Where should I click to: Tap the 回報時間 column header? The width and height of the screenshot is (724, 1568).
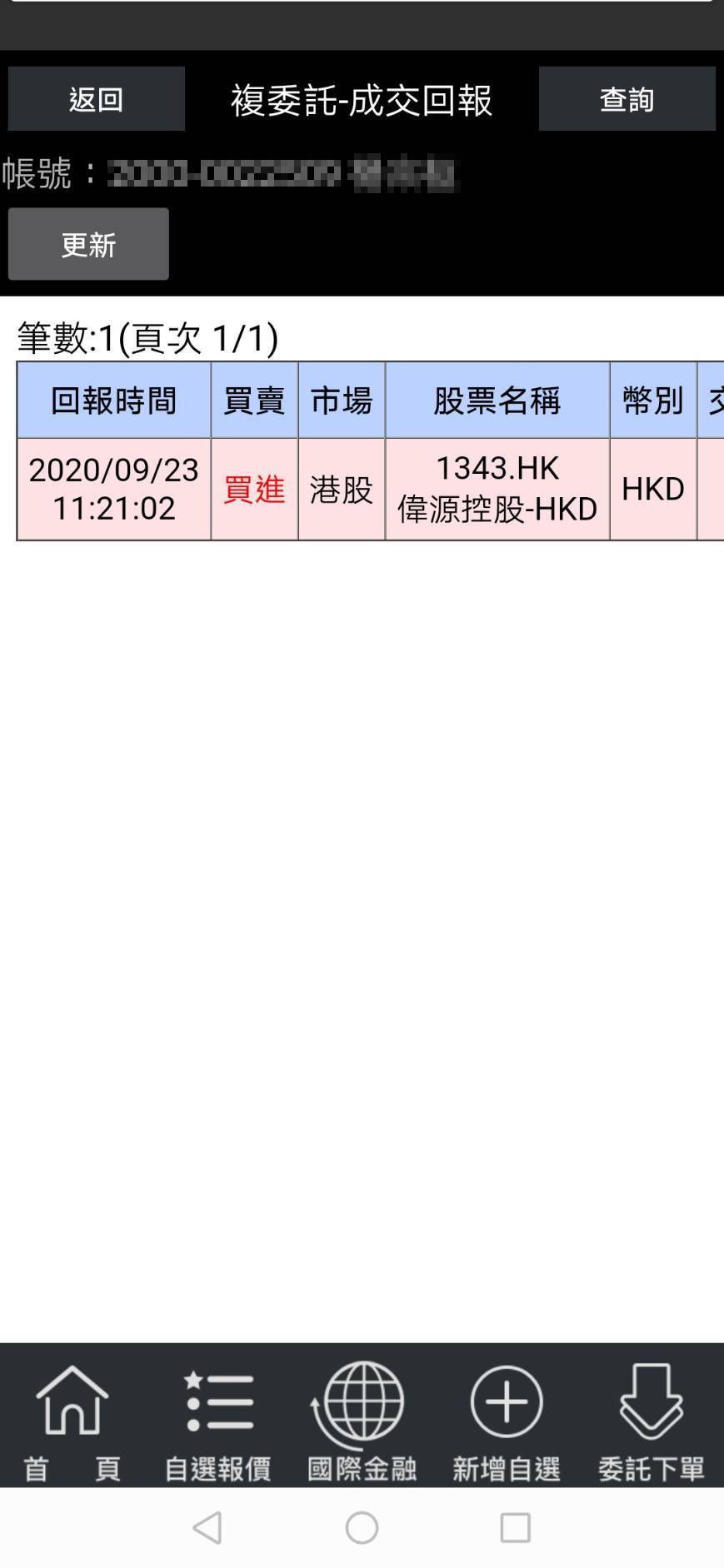113,400
